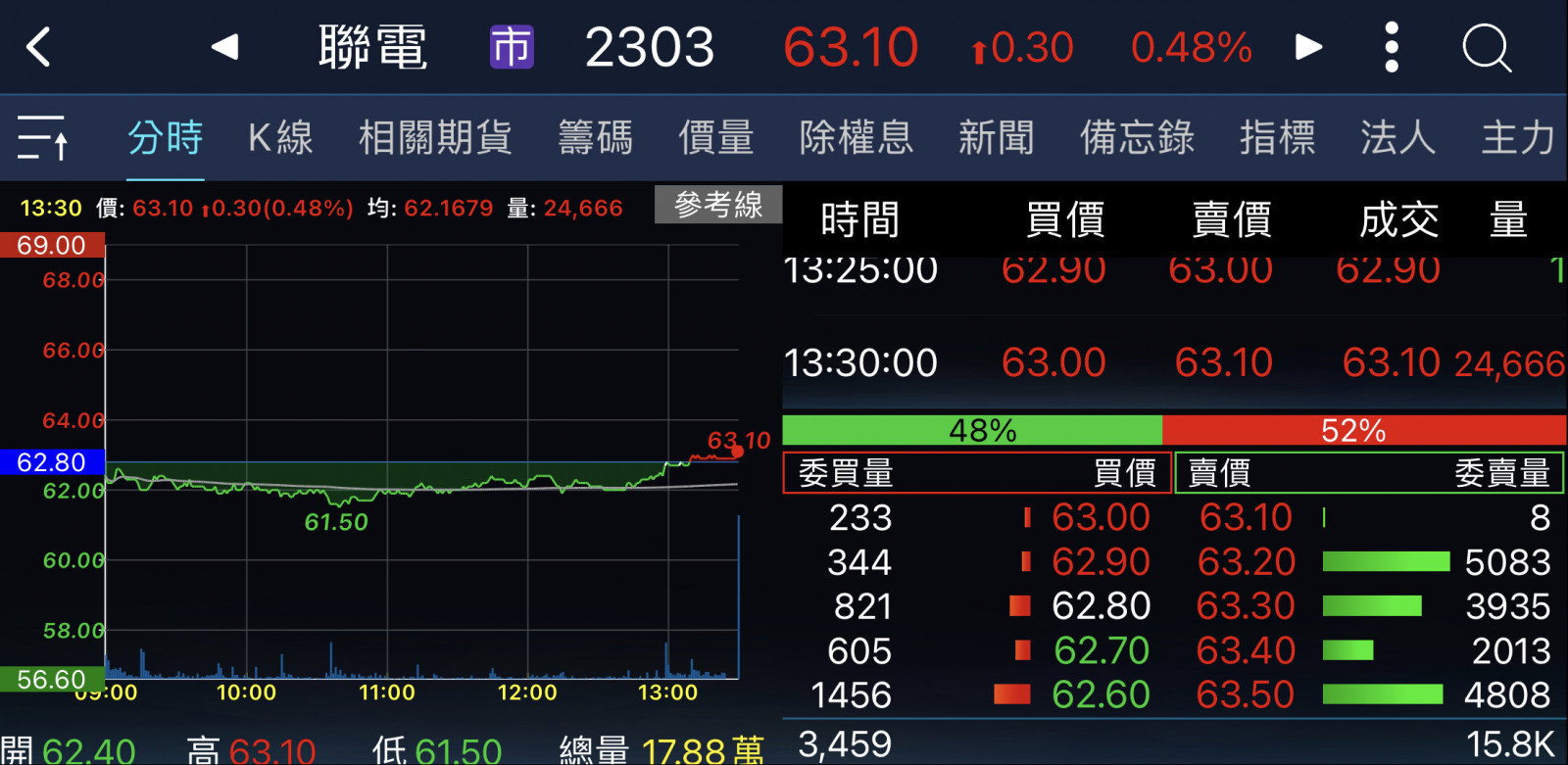The image size is (1568, 765).
Task: View the 法人 tab
Action: click(x=1397, y=137)
